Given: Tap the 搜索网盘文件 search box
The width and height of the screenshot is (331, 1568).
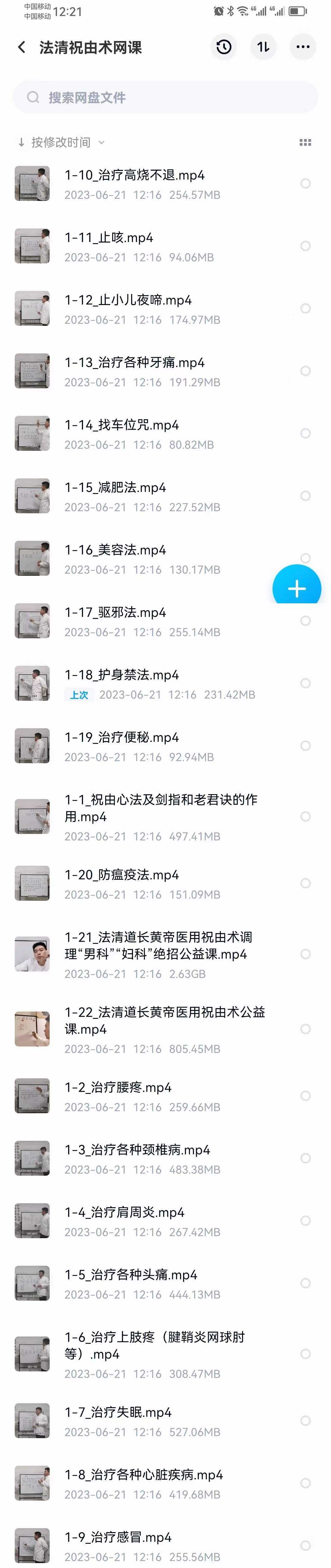Looking at the screenshot, I should click(165, 97).
